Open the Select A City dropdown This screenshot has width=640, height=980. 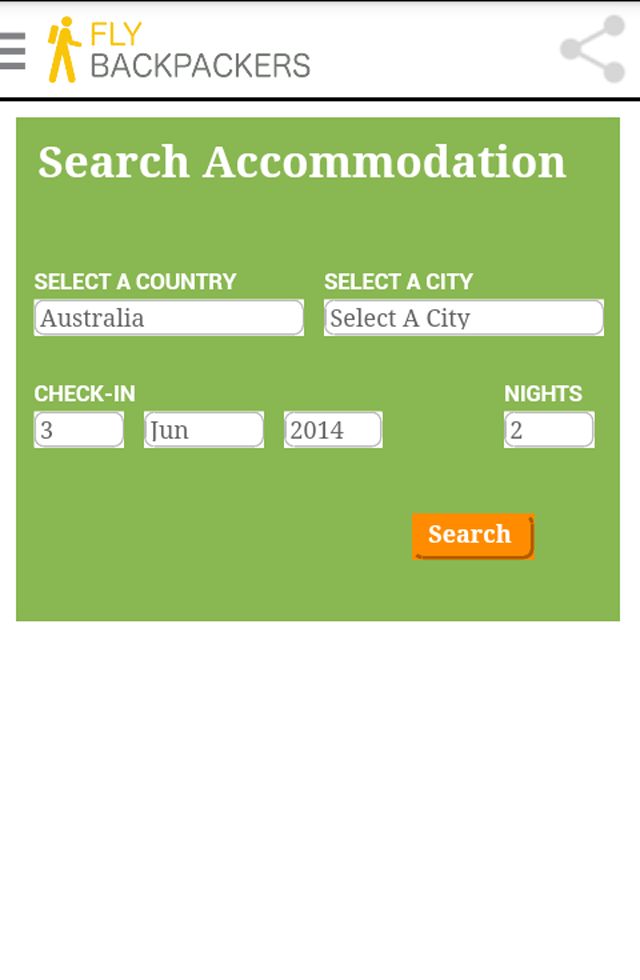[464, 318]
